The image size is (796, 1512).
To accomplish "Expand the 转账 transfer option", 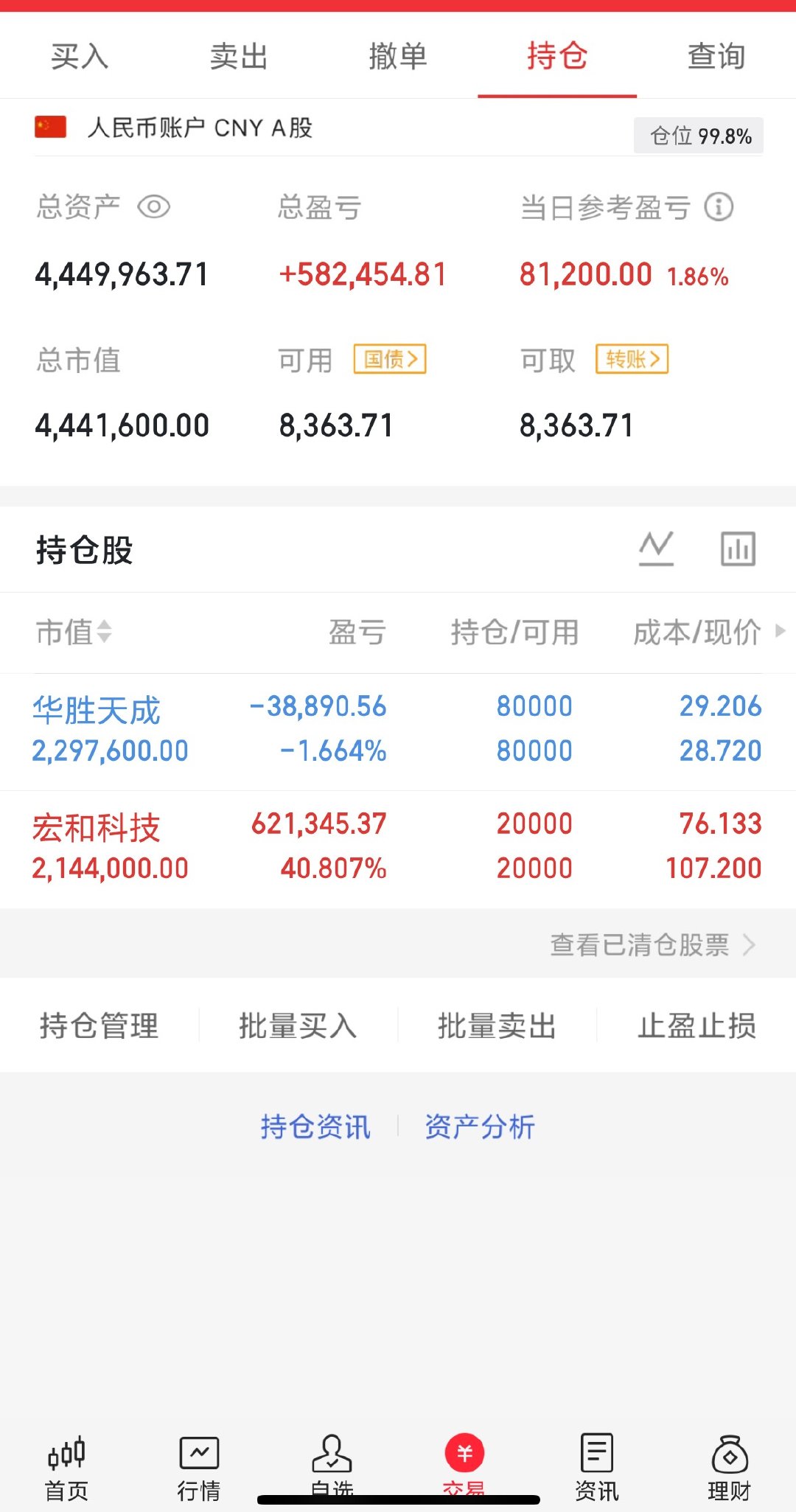I will [x=632, y=360].
